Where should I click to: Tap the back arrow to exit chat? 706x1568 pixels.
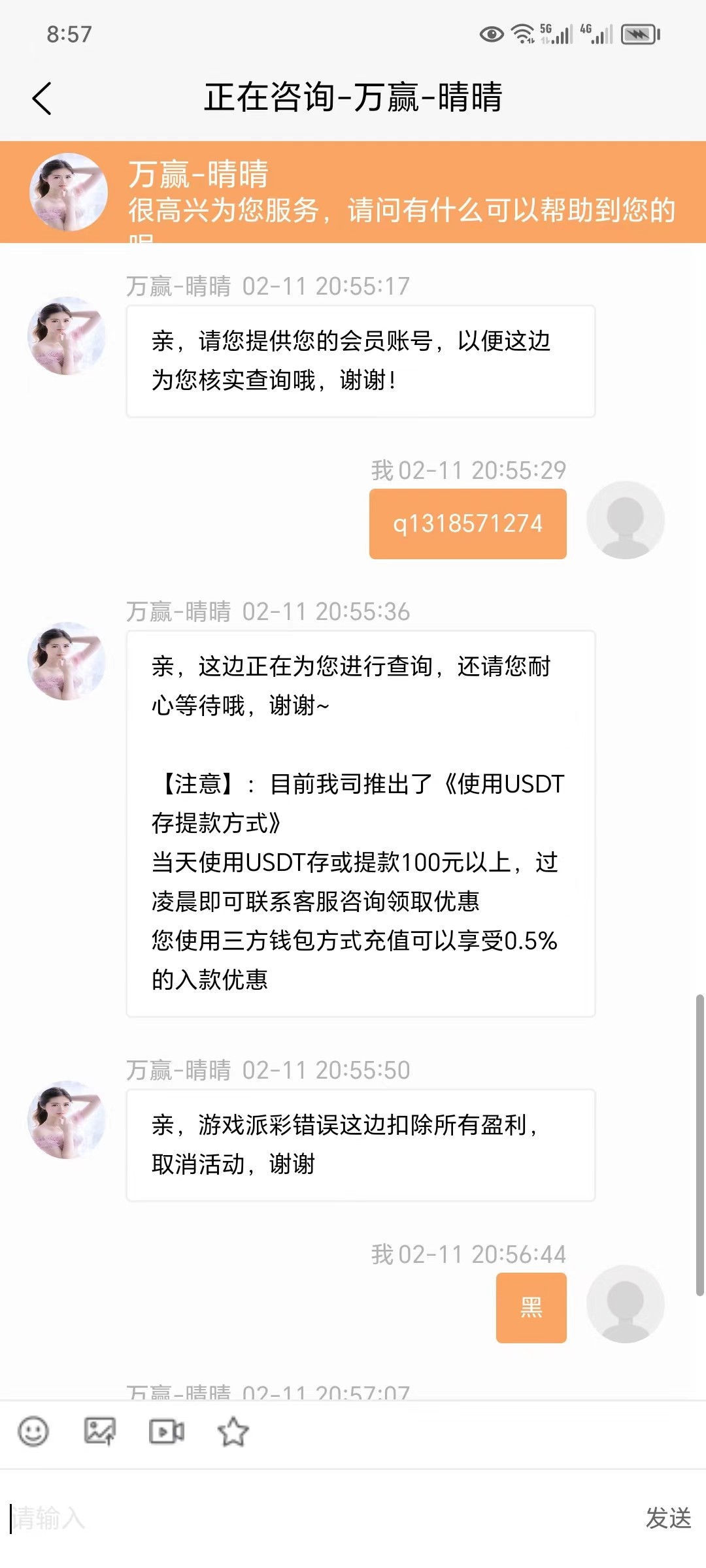43,98
